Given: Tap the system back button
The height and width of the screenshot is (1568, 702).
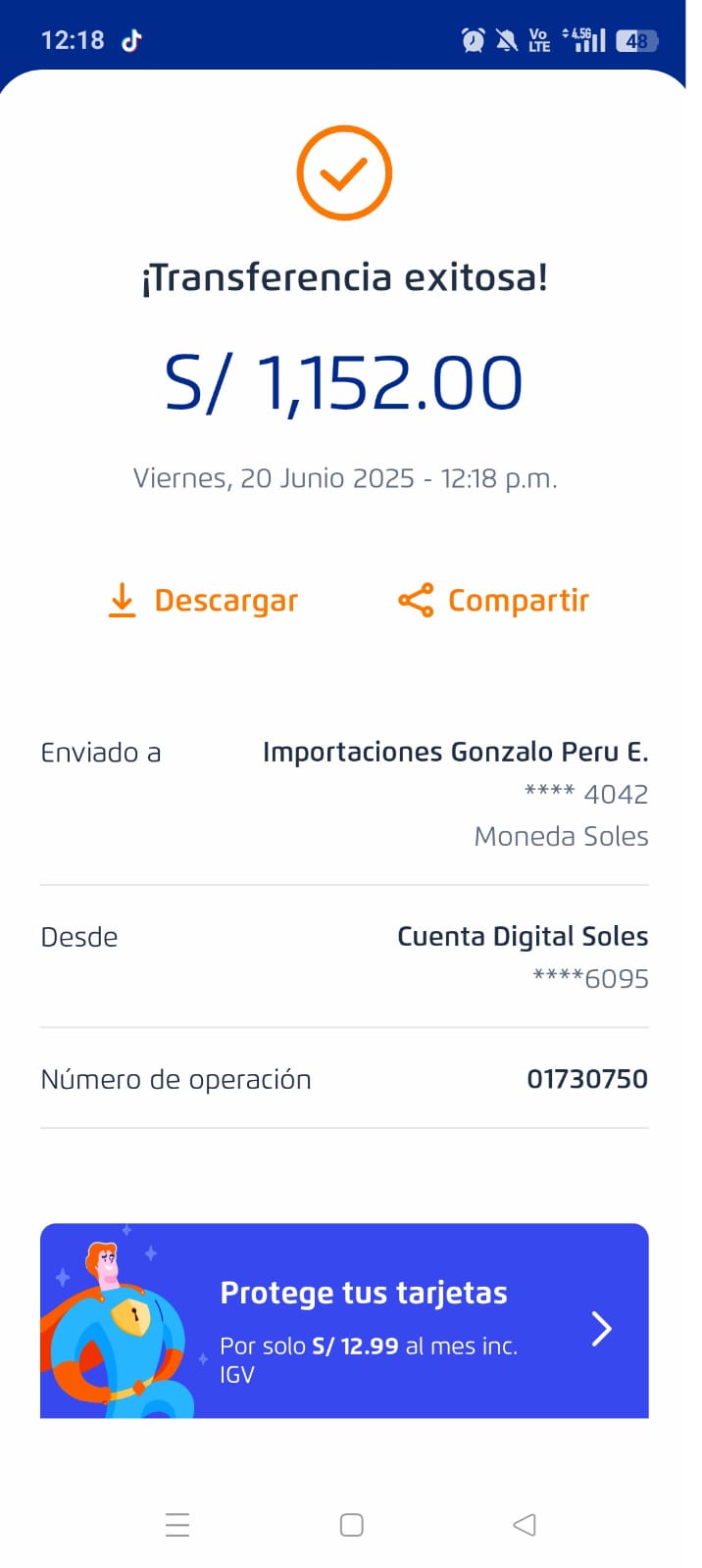Looking at the screenshot, I should (525, 1525).
